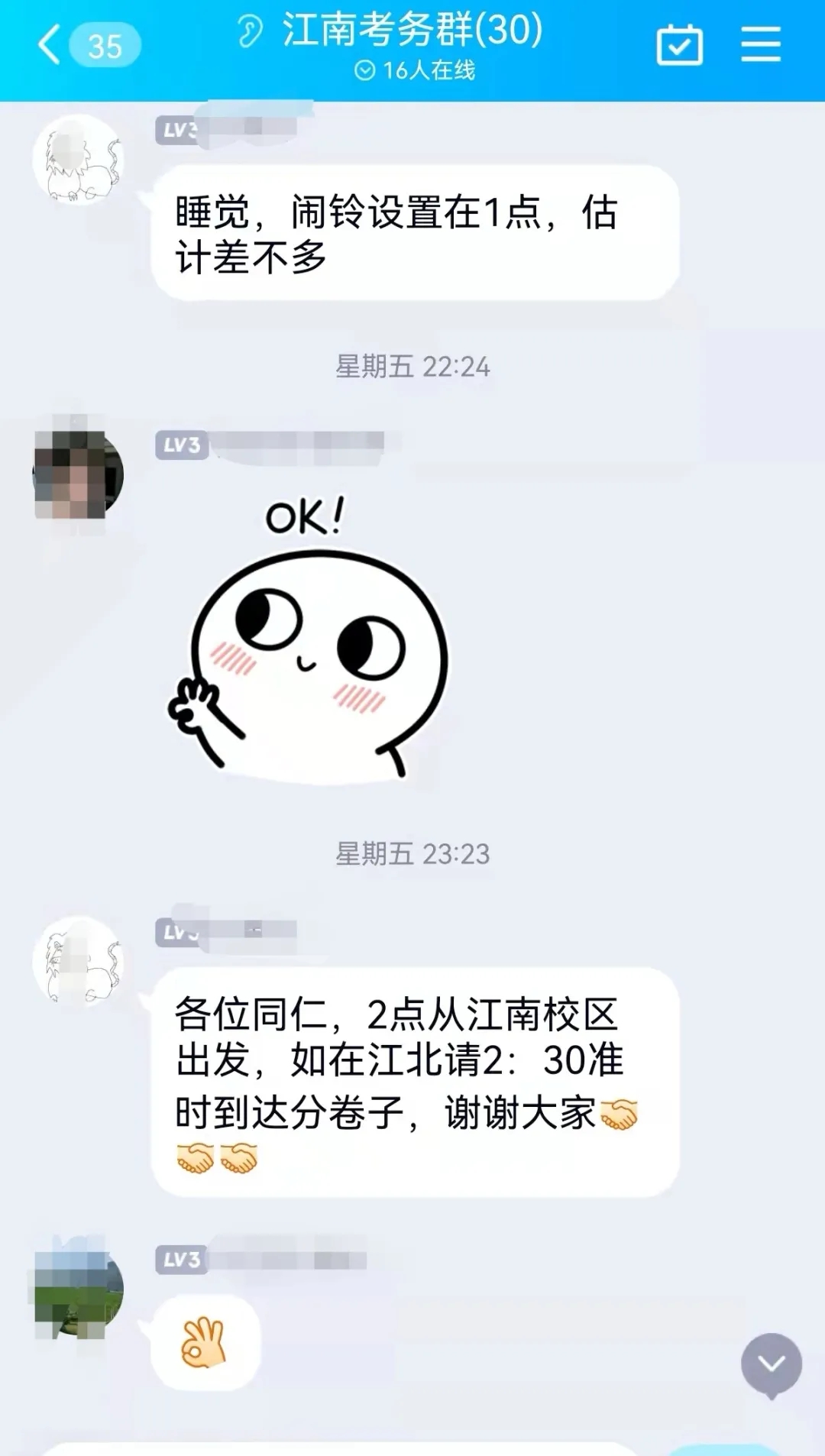Open the group chat menu
The width and height of the screenshot is (825, 1456).
pyautogui.click(x=761, y=44)
